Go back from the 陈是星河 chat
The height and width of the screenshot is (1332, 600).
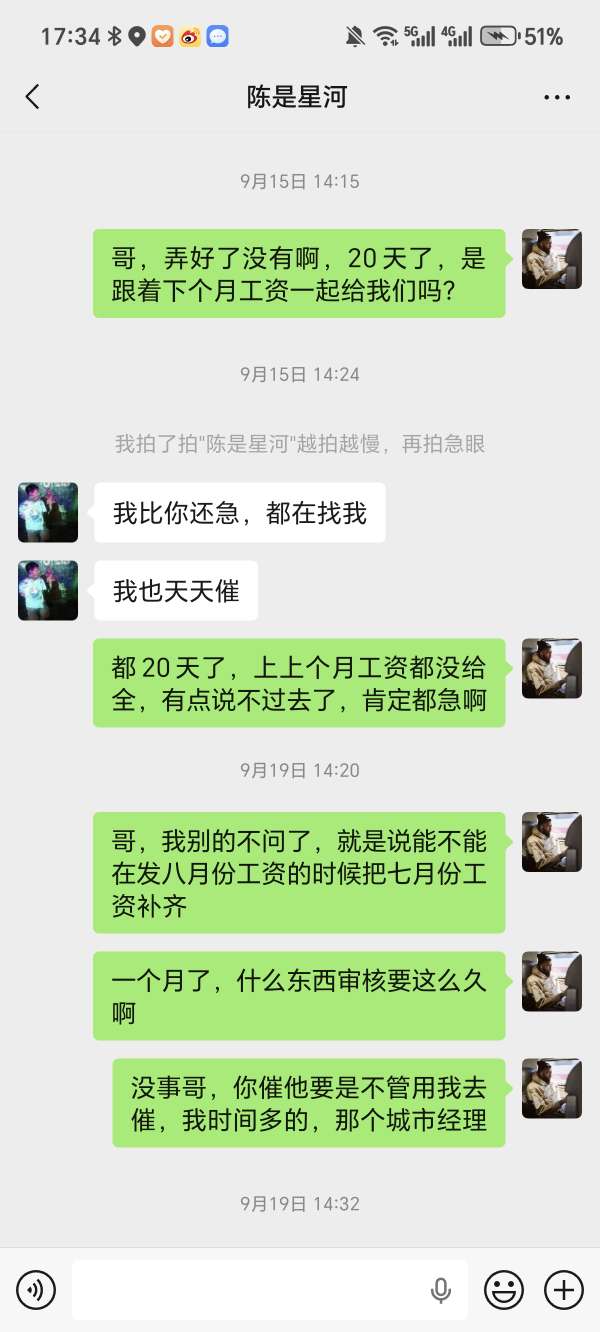click(x=33, y=97)
